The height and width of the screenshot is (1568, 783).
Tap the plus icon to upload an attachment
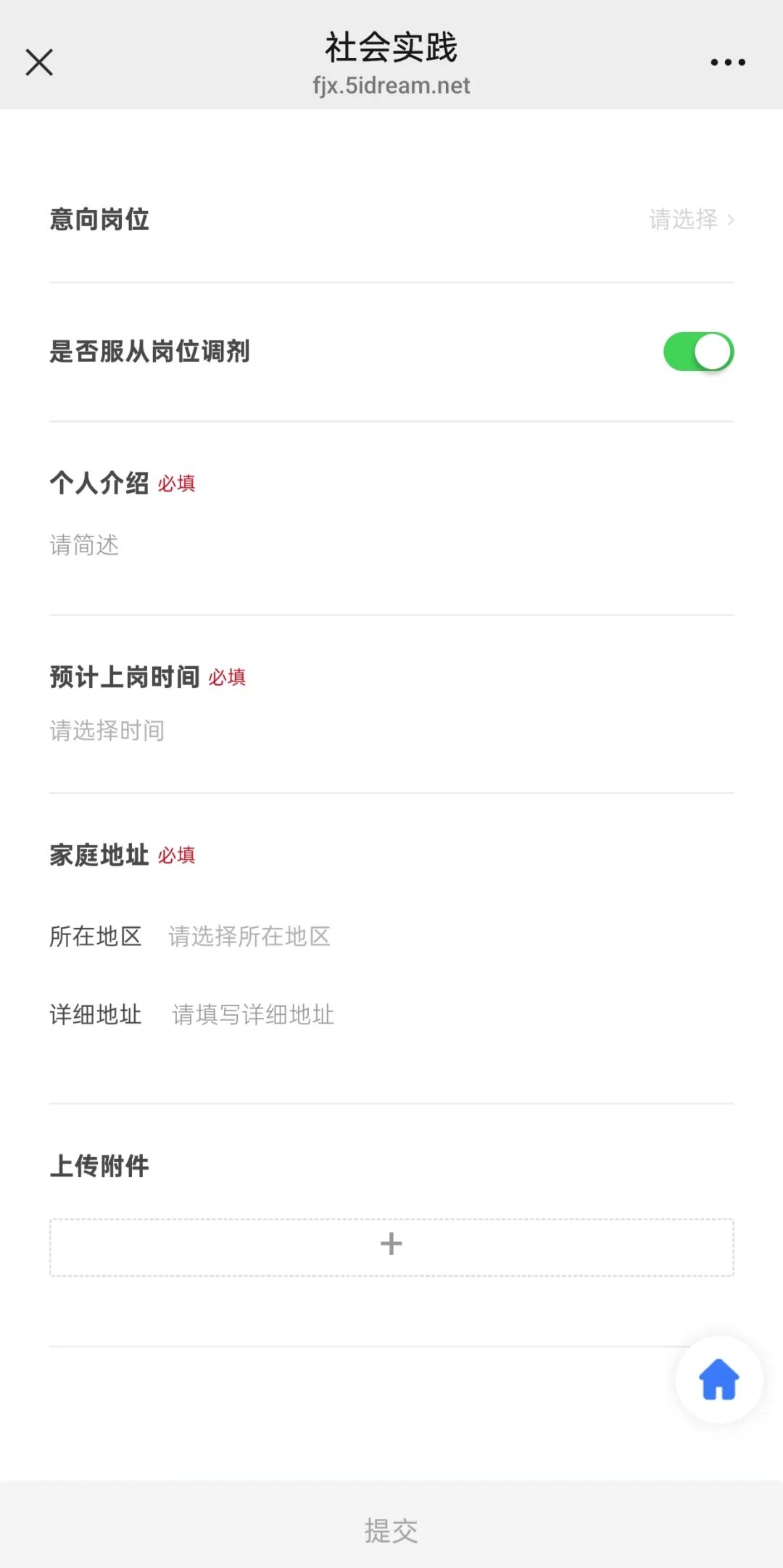pos(391,1243)
